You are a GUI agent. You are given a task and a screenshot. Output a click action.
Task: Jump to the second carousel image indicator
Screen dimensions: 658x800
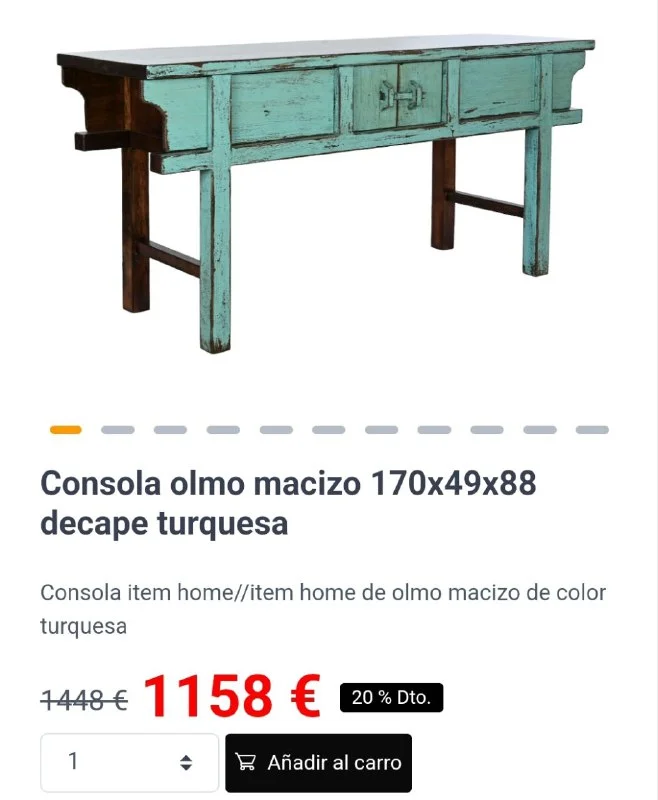click(118, 430)
